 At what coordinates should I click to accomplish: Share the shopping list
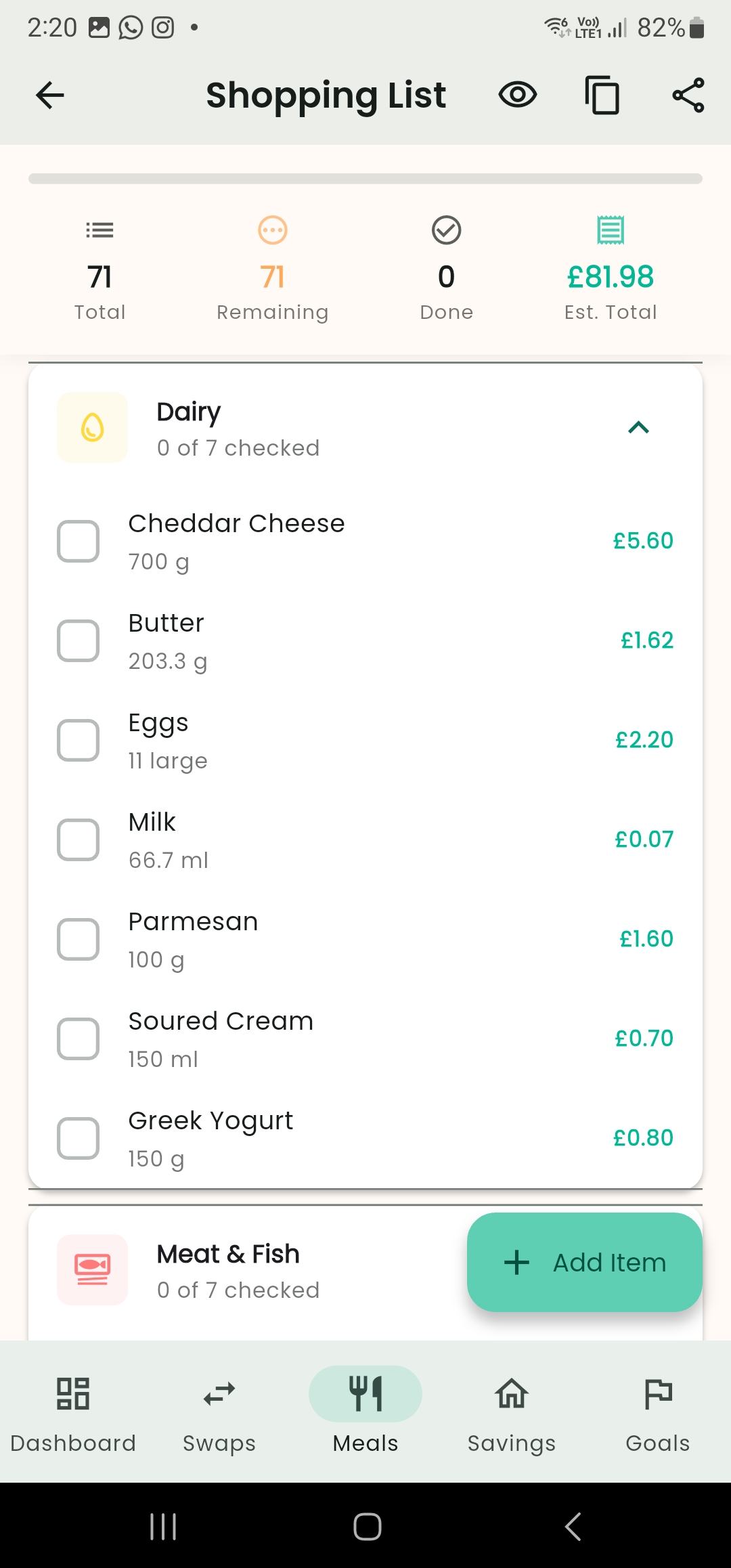[688, 95]
